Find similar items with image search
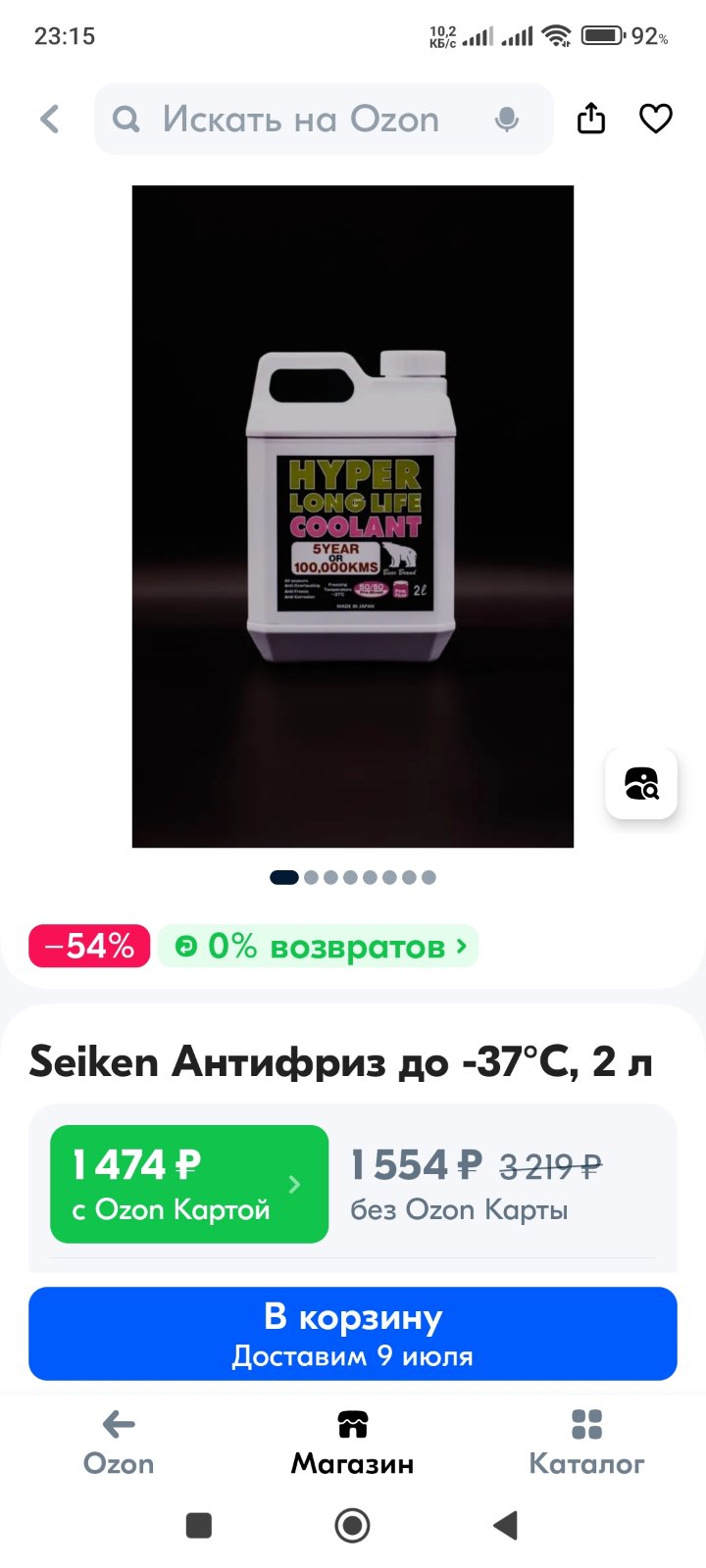The image size is (706, 1568). (x=641, y=783)
